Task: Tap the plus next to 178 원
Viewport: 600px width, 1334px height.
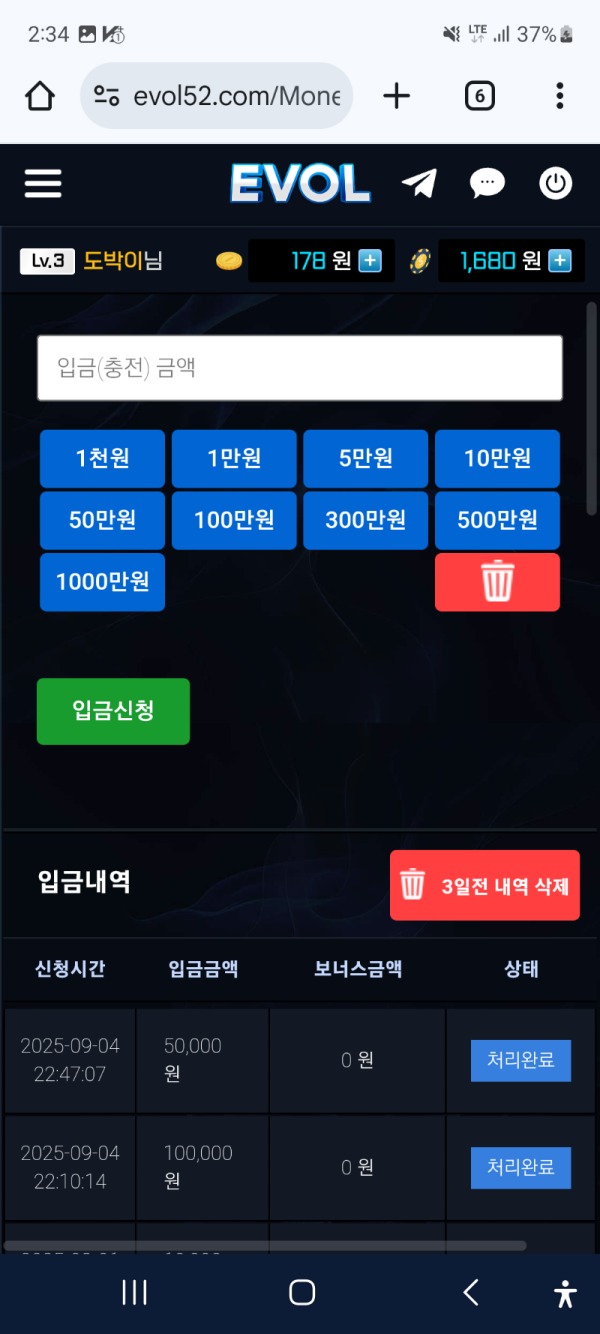Action: point(370,261)
